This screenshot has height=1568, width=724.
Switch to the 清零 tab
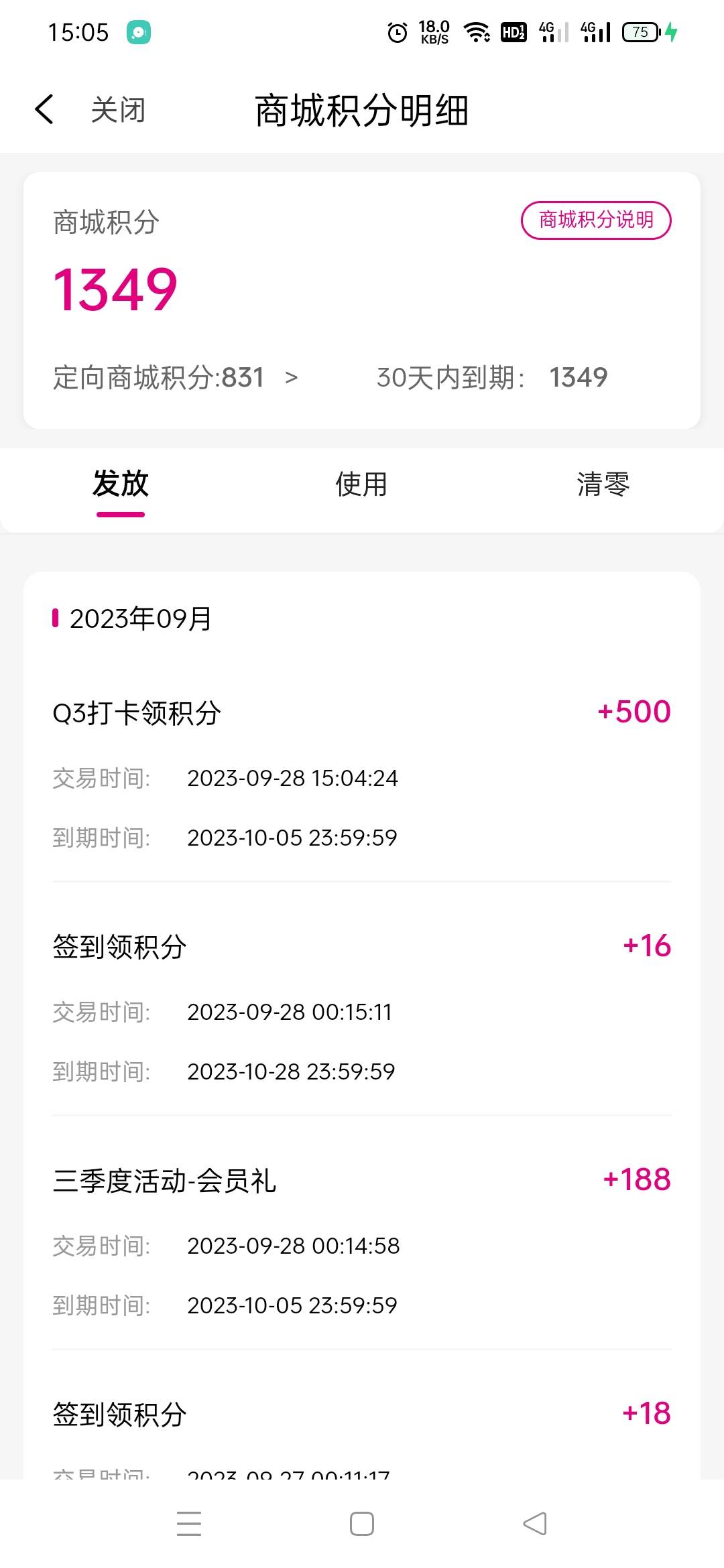[x=603, y=484]
